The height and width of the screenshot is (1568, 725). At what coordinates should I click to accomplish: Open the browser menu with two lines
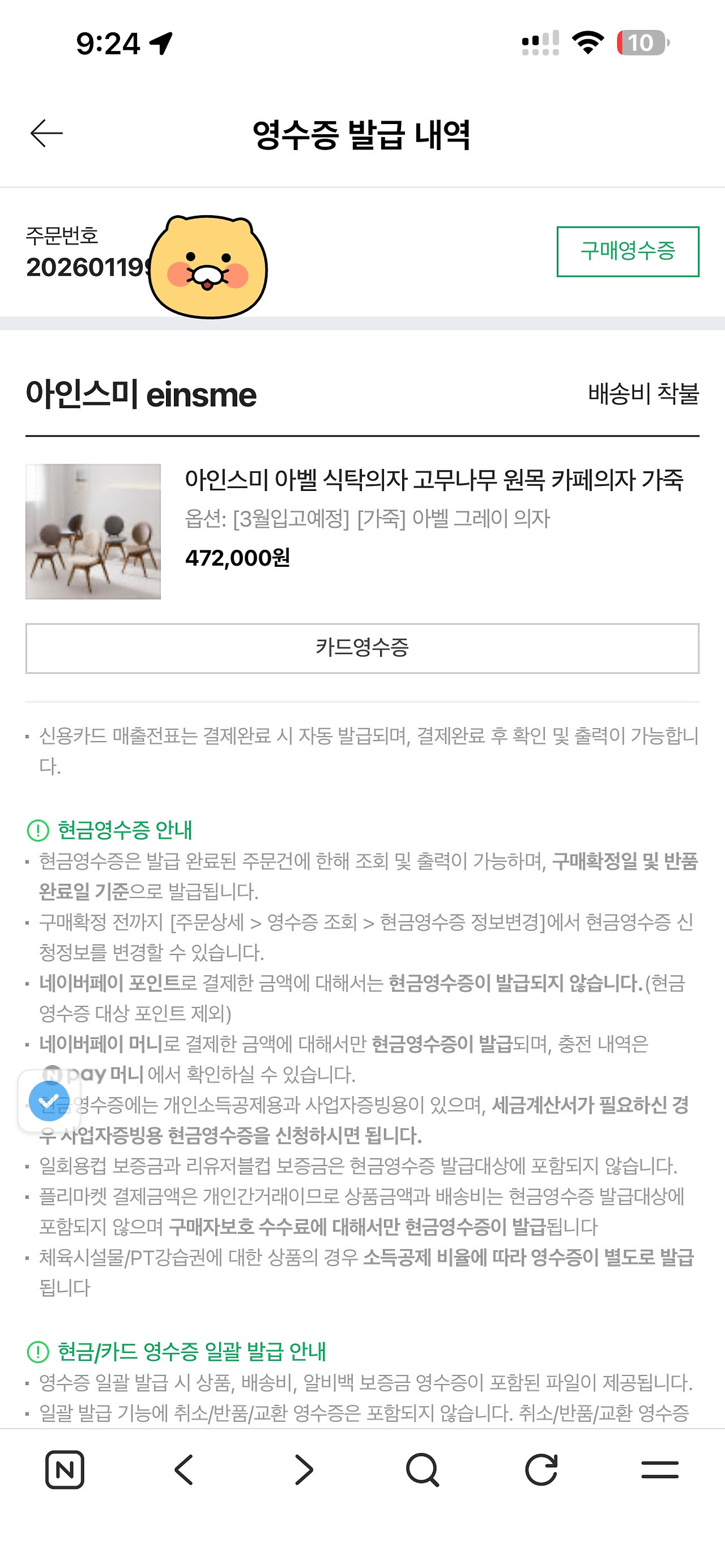(x=660, y=1469)
